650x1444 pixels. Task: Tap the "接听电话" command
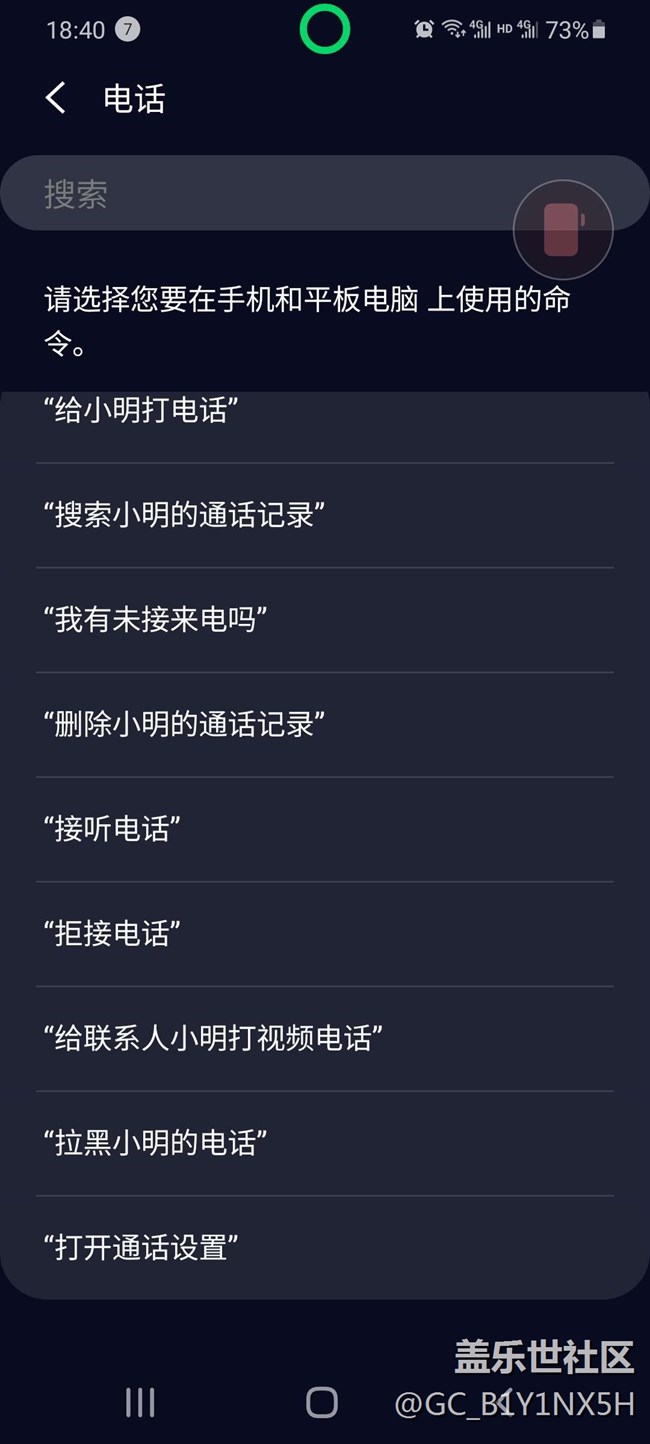[x=325, y=829]
